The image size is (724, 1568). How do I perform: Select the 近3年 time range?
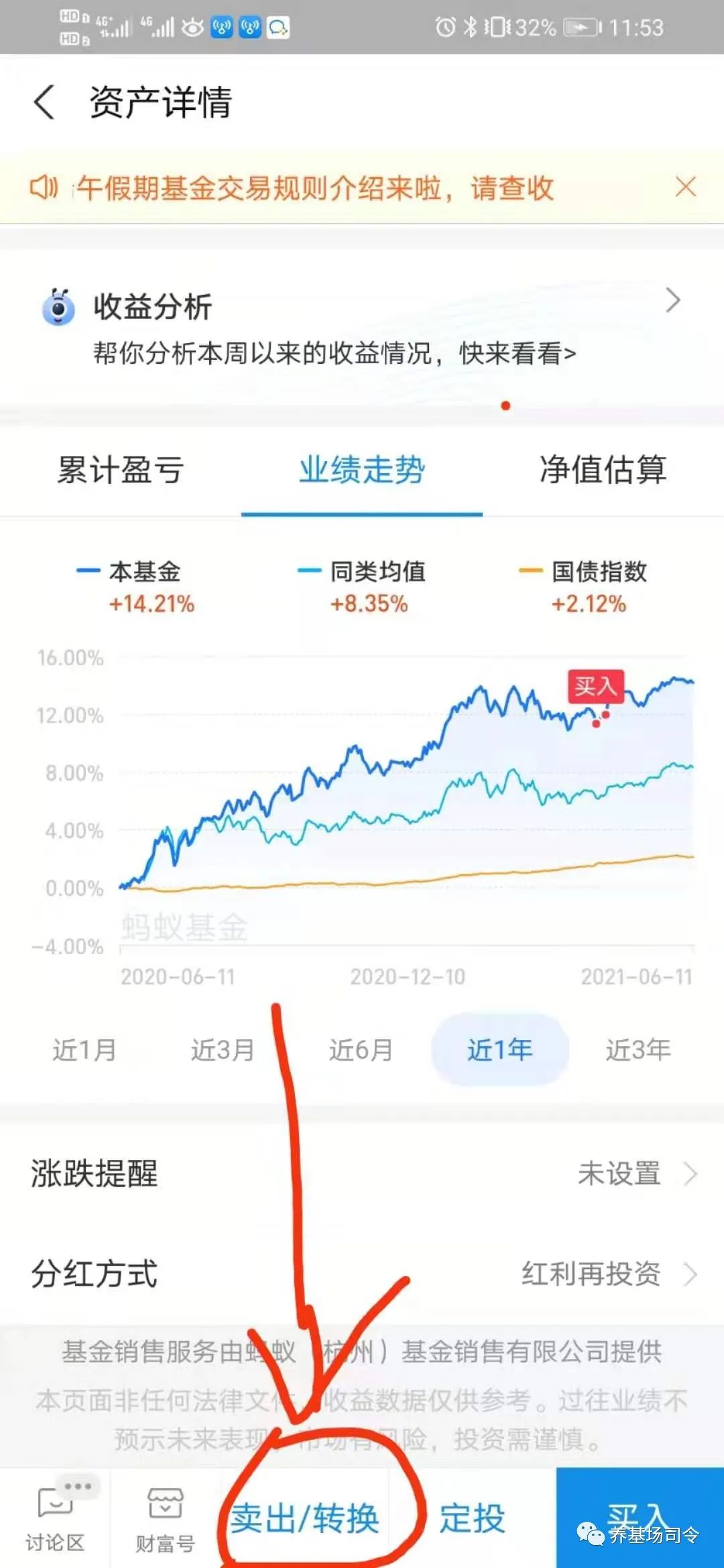[x=636, y=1050]
